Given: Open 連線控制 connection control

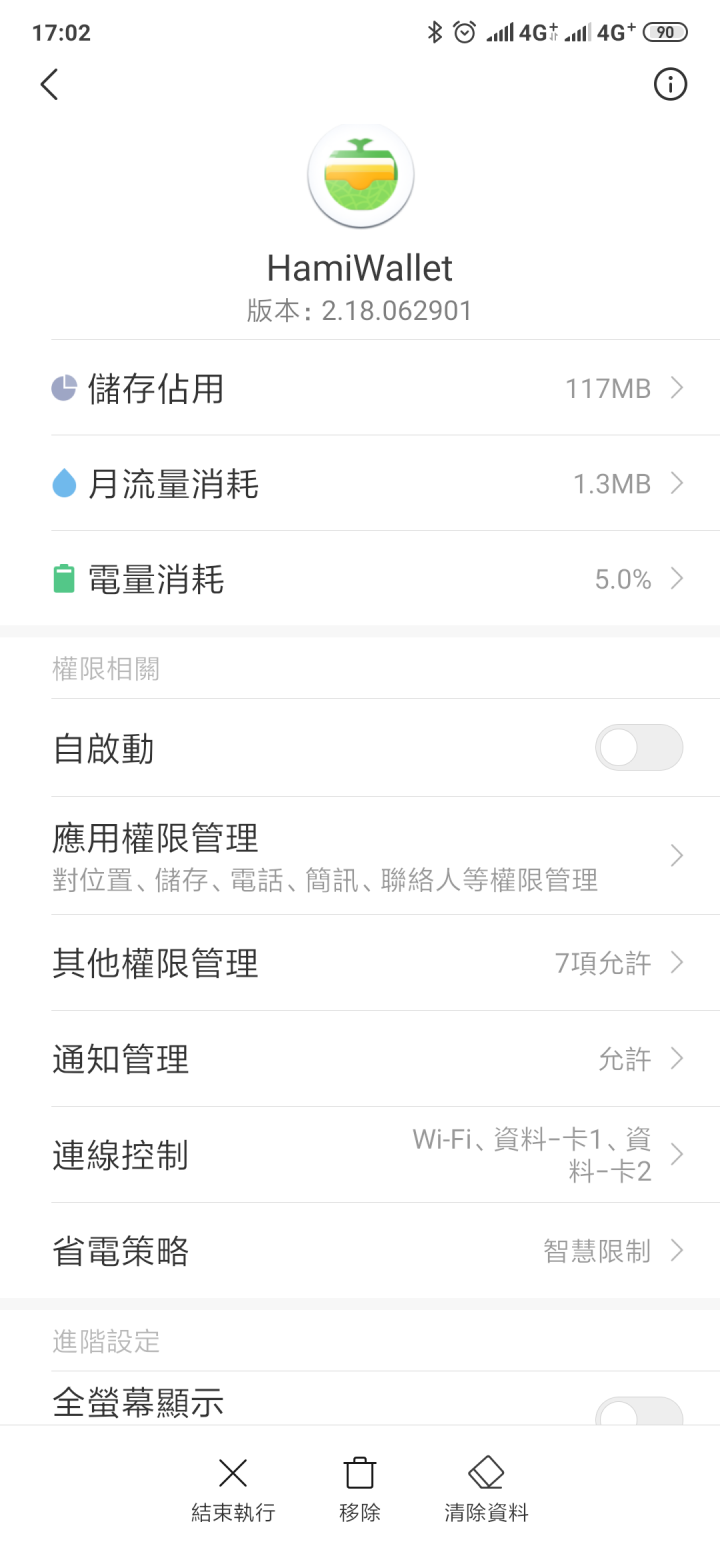Looking at the screenshot, I should point(360,1155).
